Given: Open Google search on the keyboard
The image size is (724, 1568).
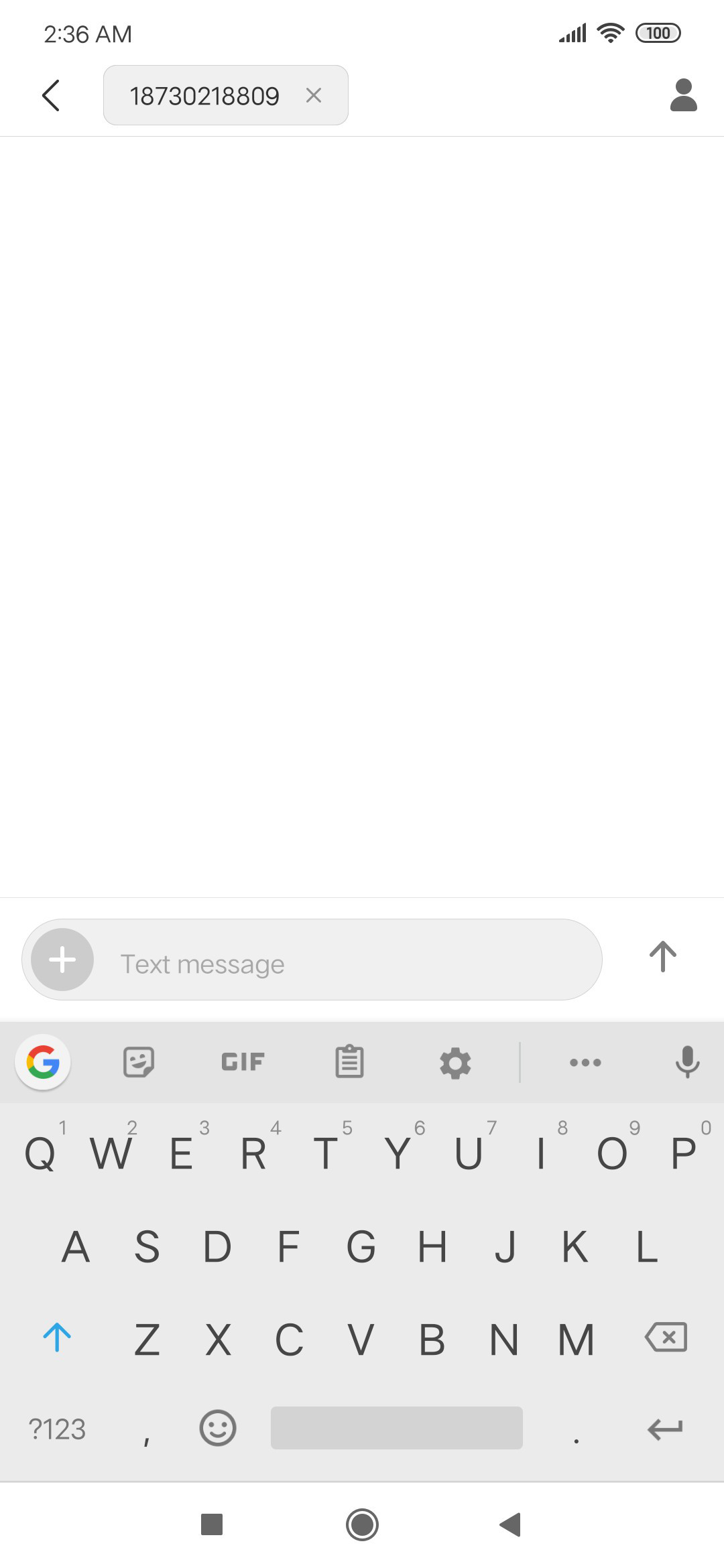Looking at the screenshot, I should [43, 1062].
